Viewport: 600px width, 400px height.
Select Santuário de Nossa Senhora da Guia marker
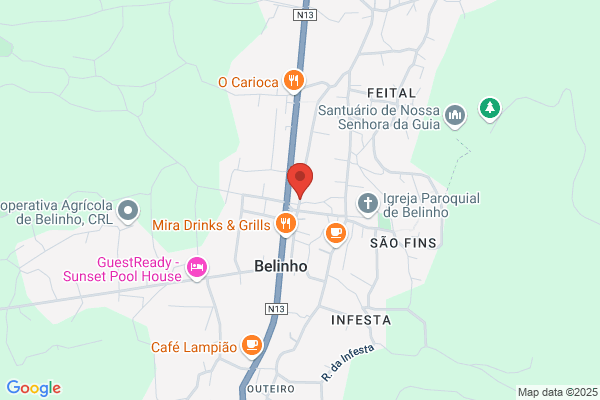(x=455, y=116)
